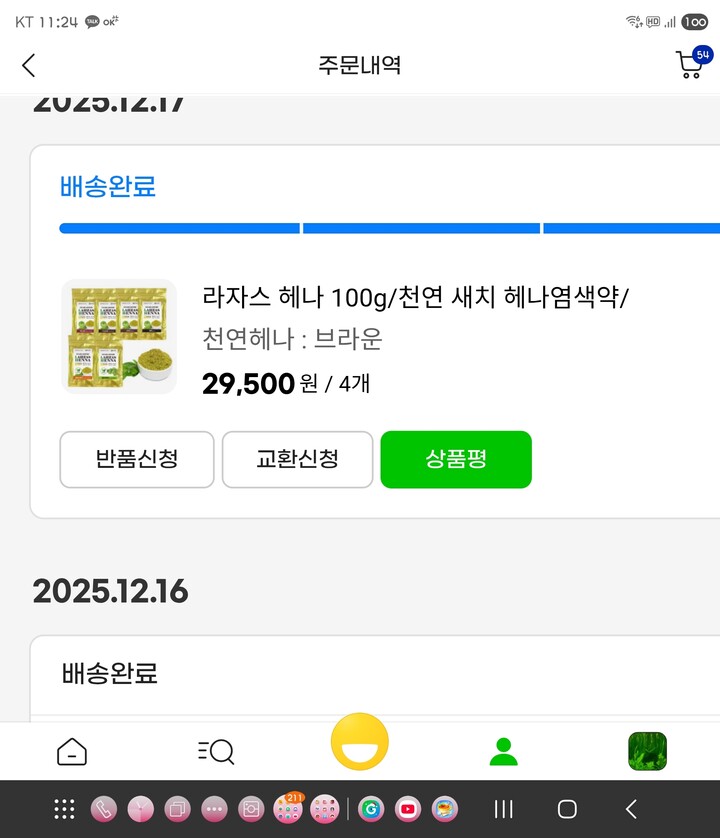Open the shopping cart with 54 items
The image size is (720, 838).
(x=690, y=63)
